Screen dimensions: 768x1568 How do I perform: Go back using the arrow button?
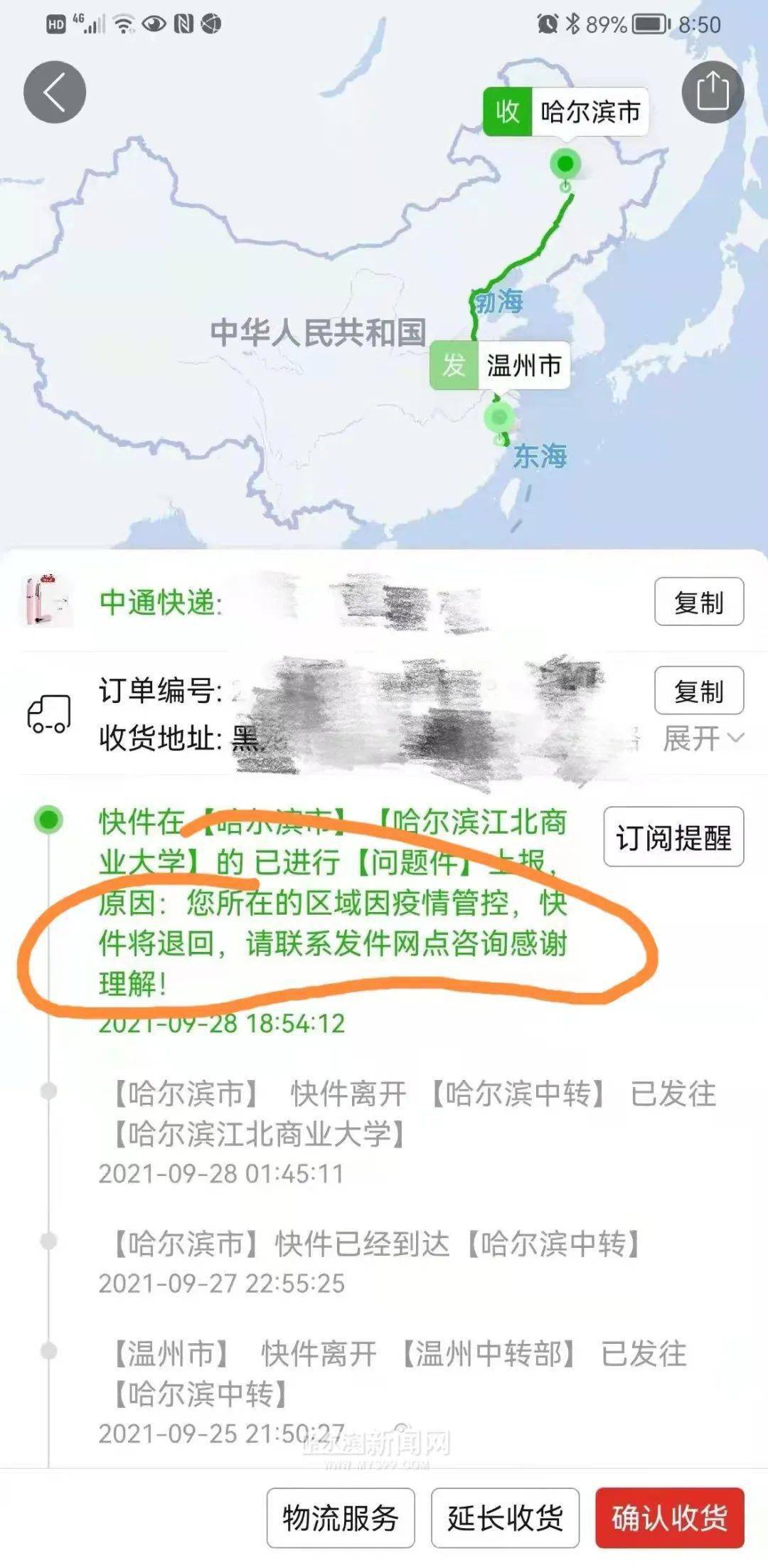click(x=55, y=92)
